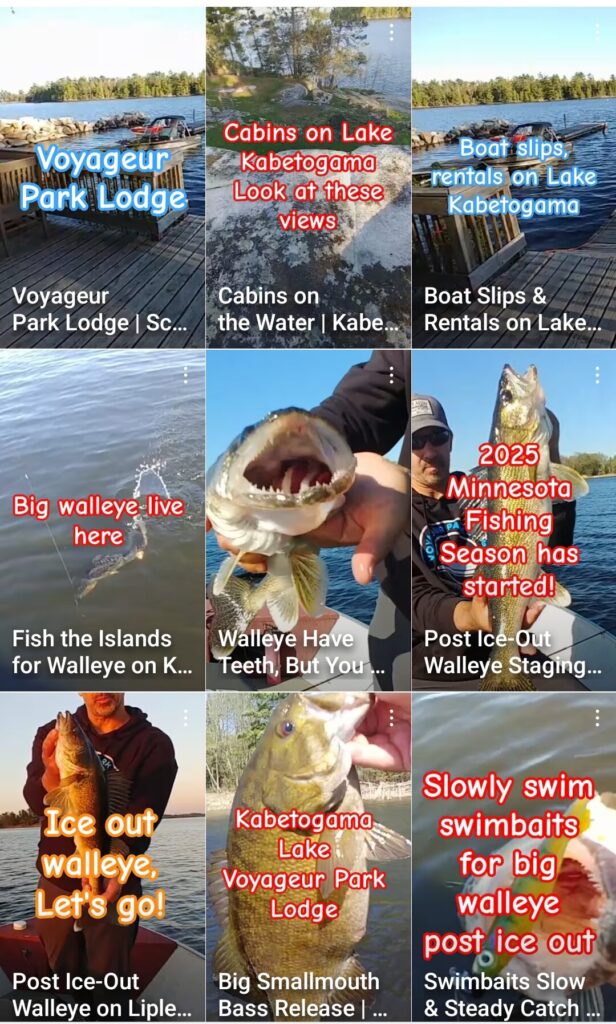Open Boat Slips & Rentals on Lake short
Image resolution: width=616 pixels, height=1024 pixels.
click(x=513, y=200)
